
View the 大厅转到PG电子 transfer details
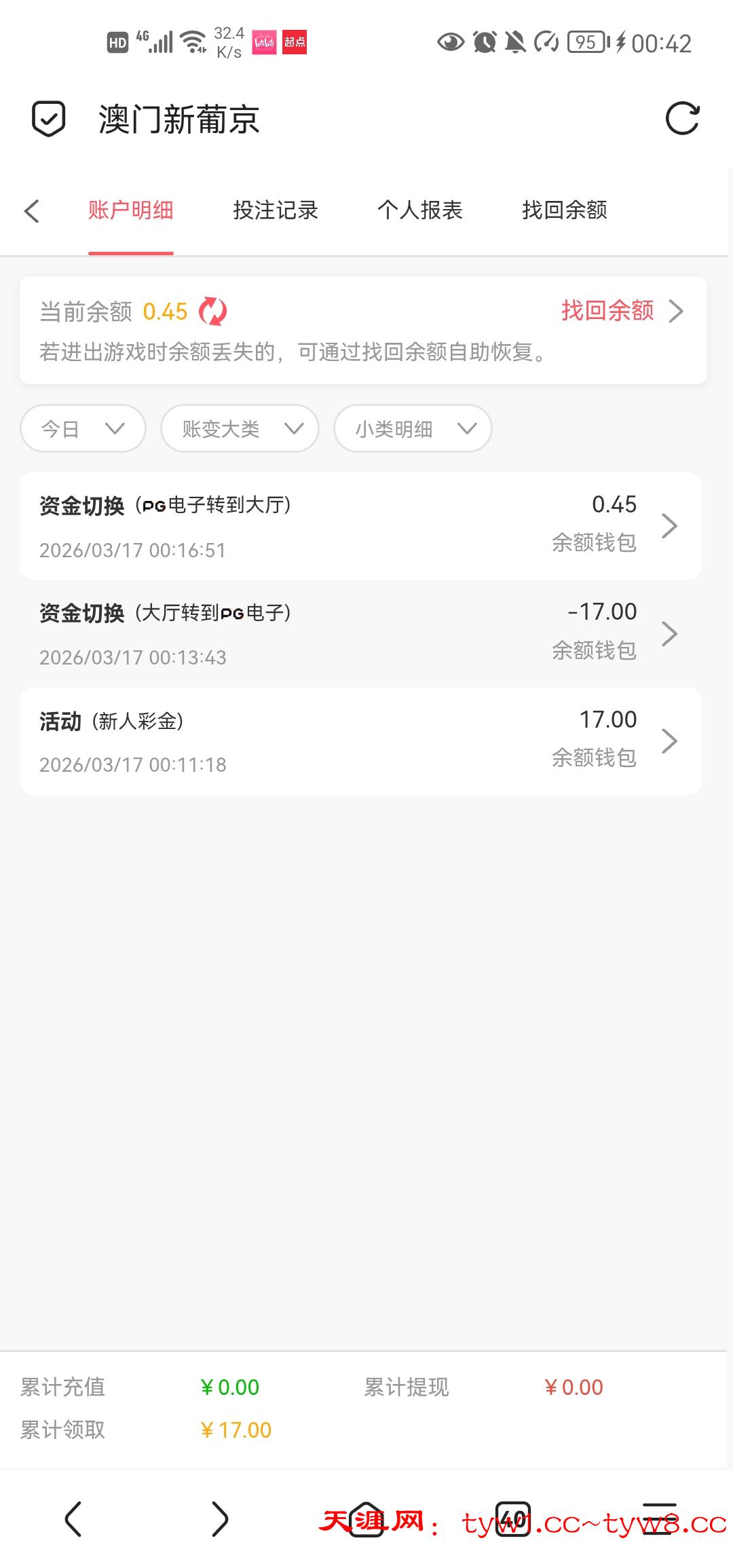pyautogui.click(x=360, y=633)
